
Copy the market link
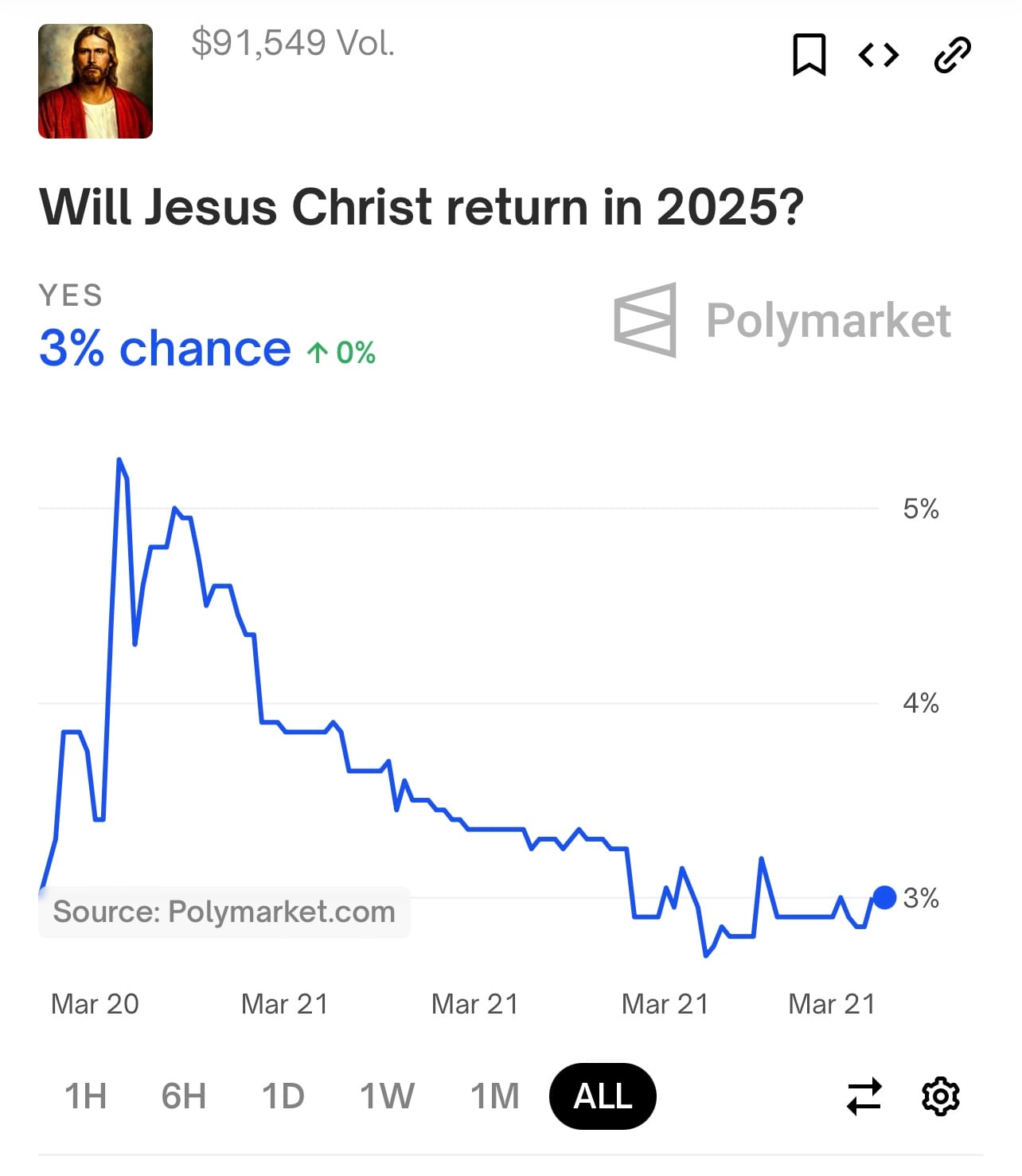click(952, 55)
